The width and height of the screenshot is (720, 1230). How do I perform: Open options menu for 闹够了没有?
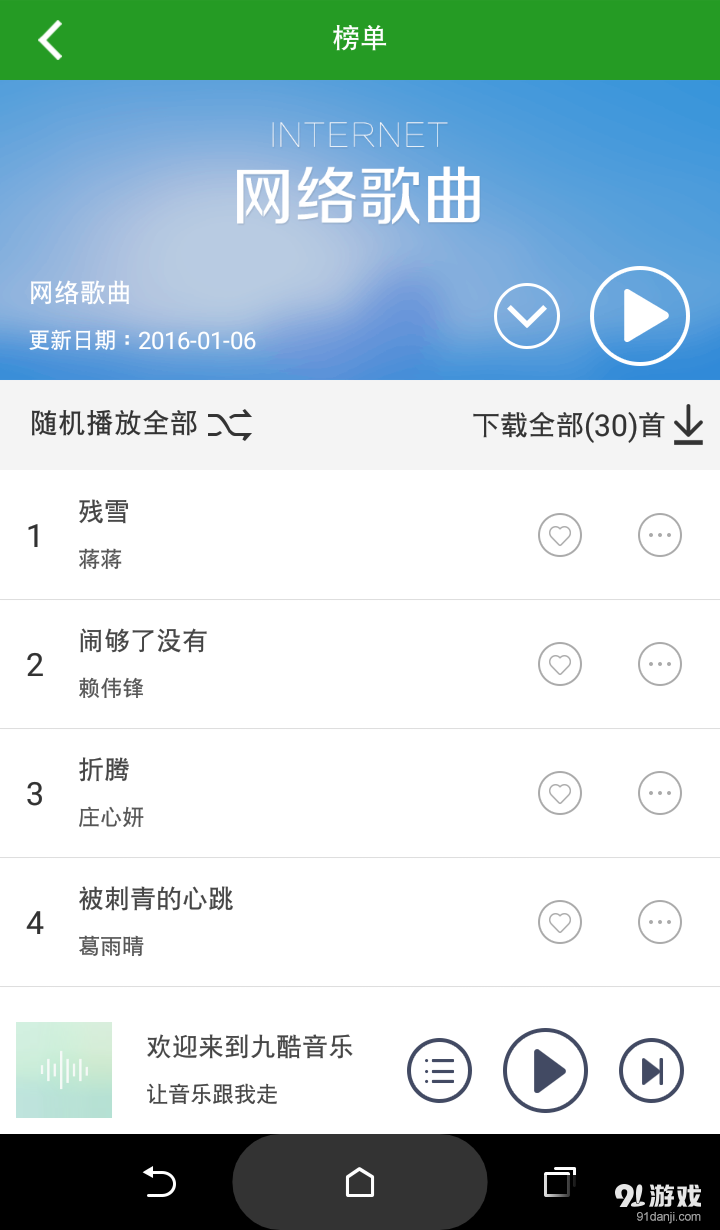(x=660, y=664)
